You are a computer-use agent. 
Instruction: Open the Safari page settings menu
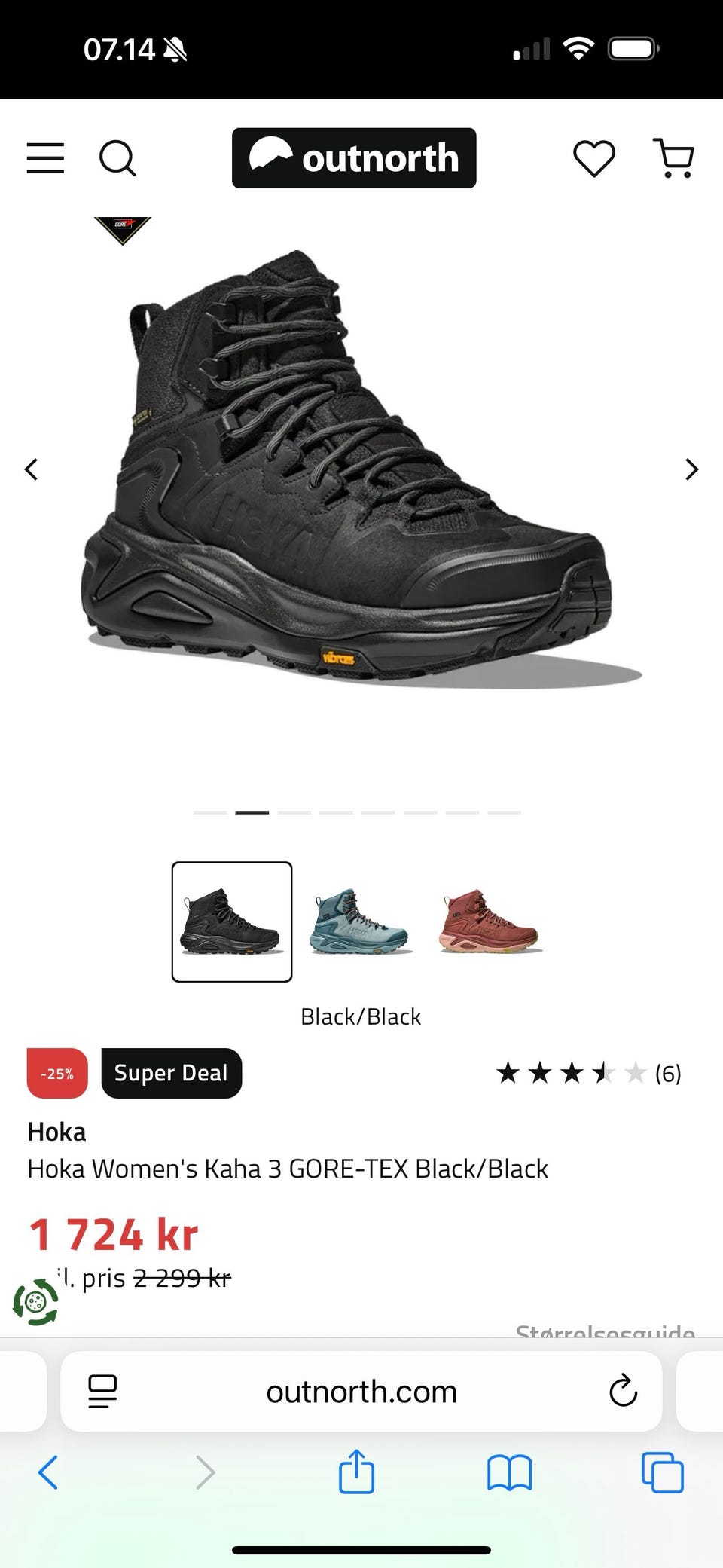pos(102,1391)
